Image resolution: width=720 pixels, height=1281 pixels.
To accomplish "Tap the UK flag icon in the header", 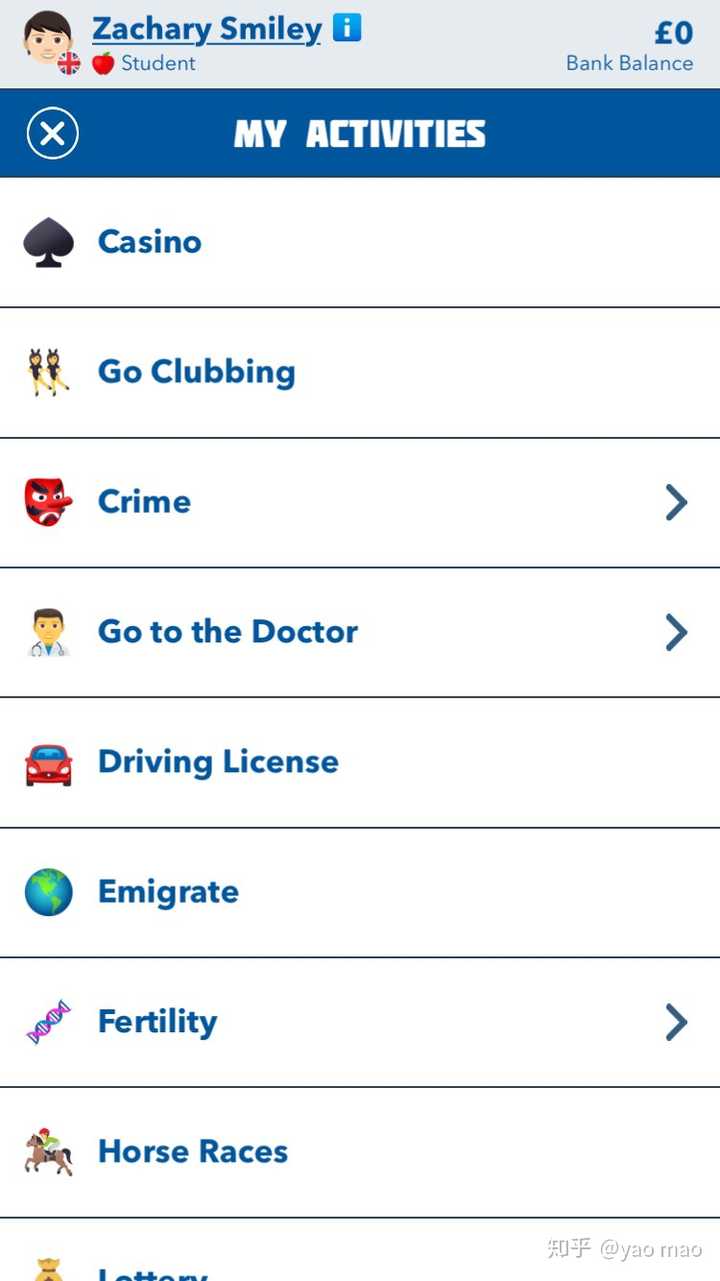I will tap(66, 60).
